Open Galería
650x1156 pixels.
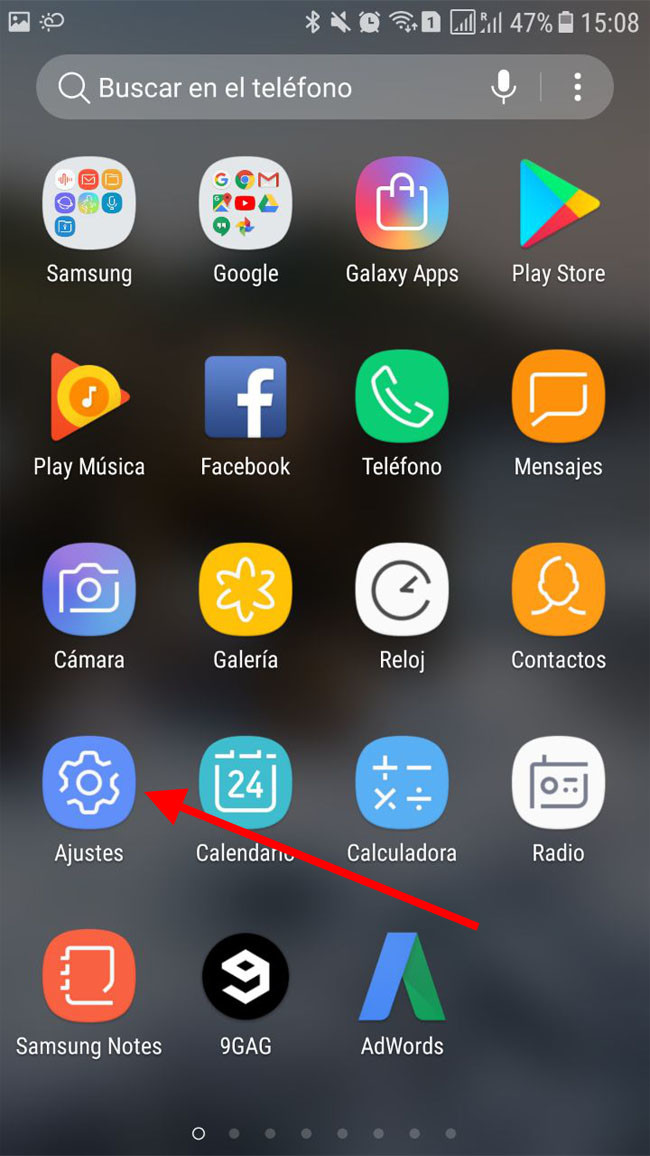(x=245, y=589)
